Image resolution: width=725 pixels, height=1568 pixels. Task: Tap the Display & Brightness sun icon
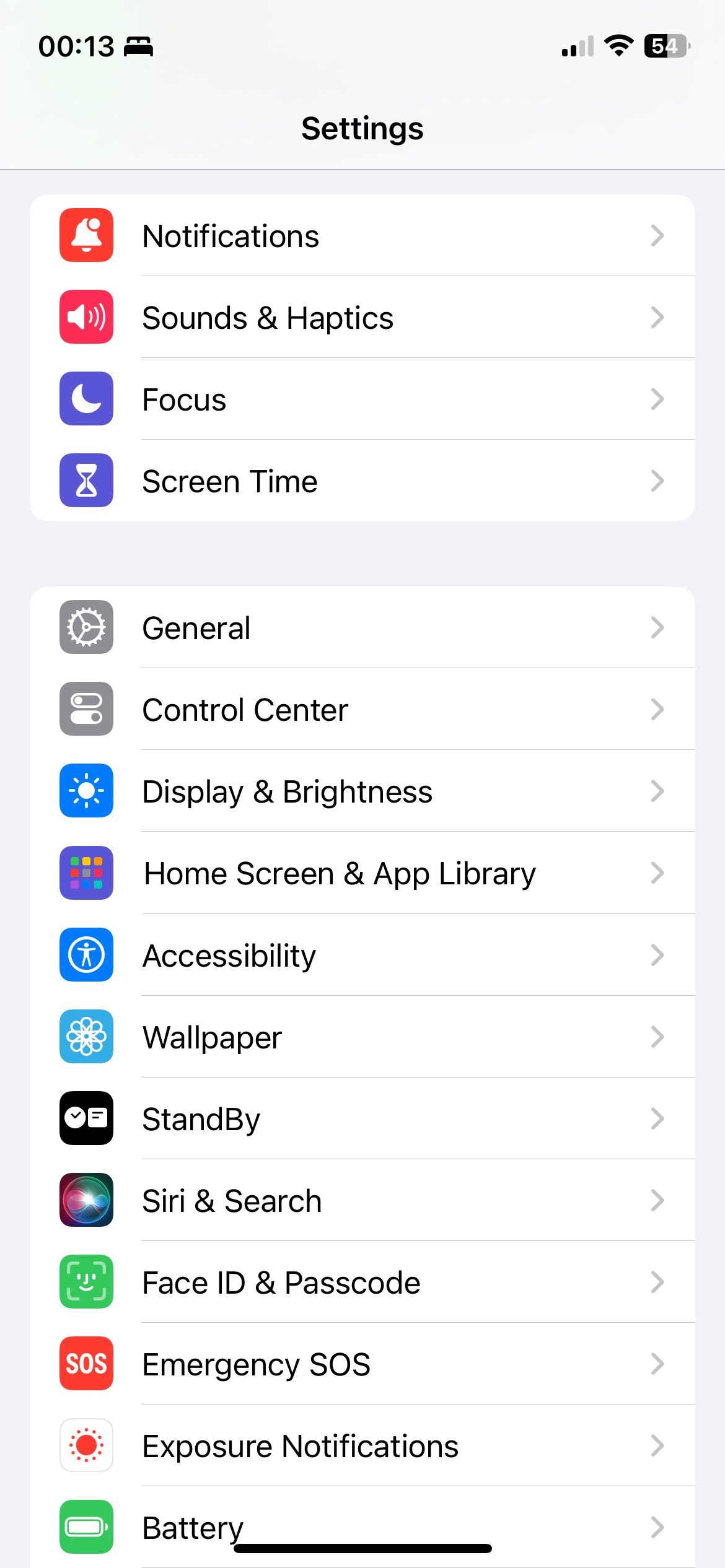pos(86,791)
